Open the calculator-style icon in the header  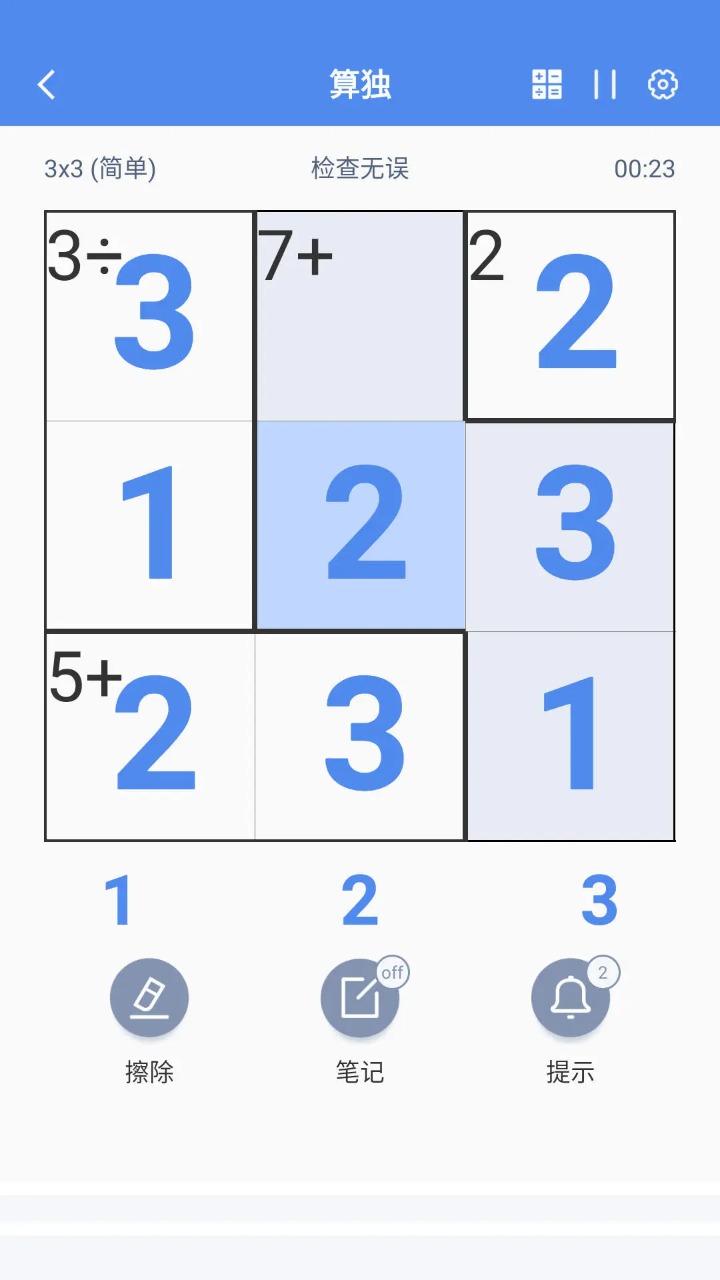point(547,85)
